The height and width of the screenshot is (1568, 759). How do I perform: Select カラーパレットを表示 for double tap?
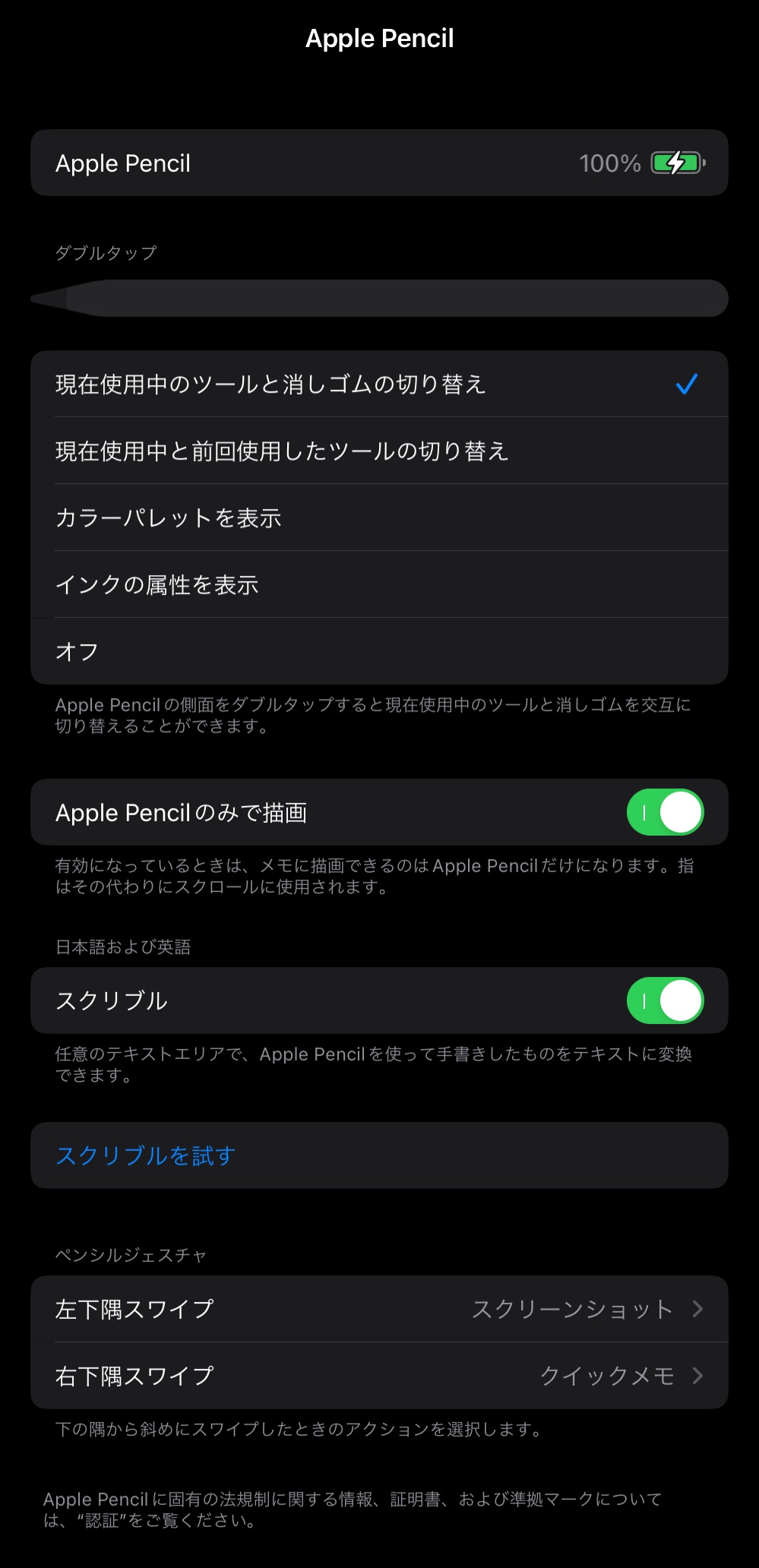coord(379,518)
